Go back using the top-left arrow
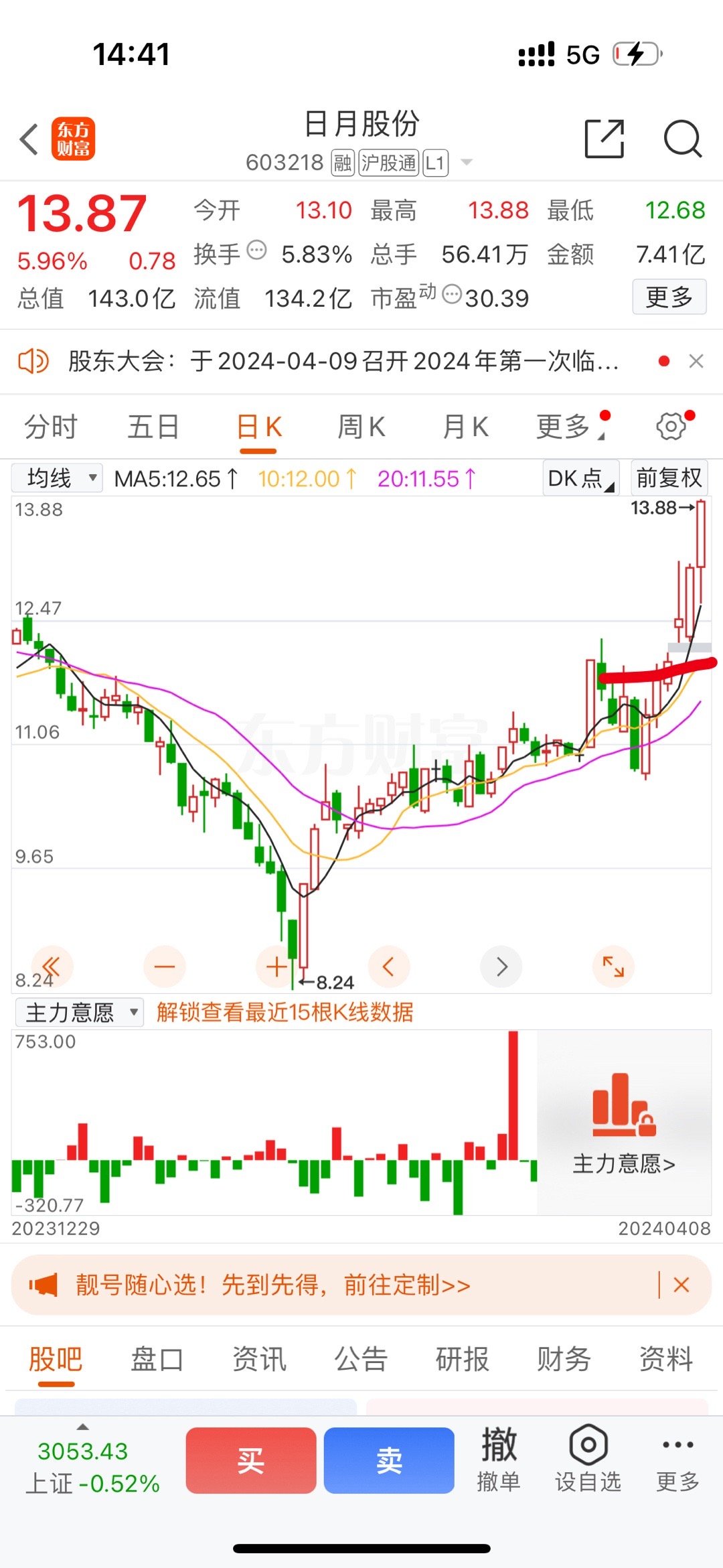 coord(29,139)
